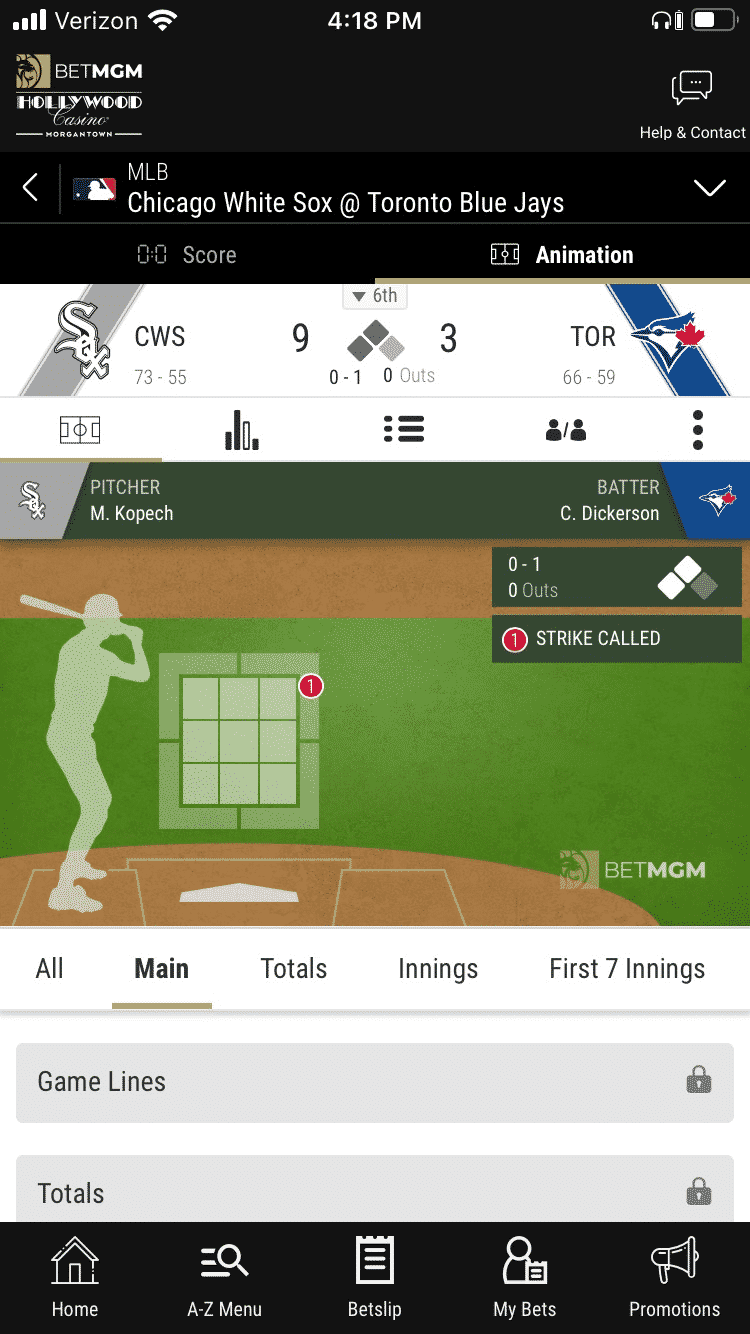Screen dimensions: 750x1334
Task: Open the Betslip
Action: pos(374,1277)
